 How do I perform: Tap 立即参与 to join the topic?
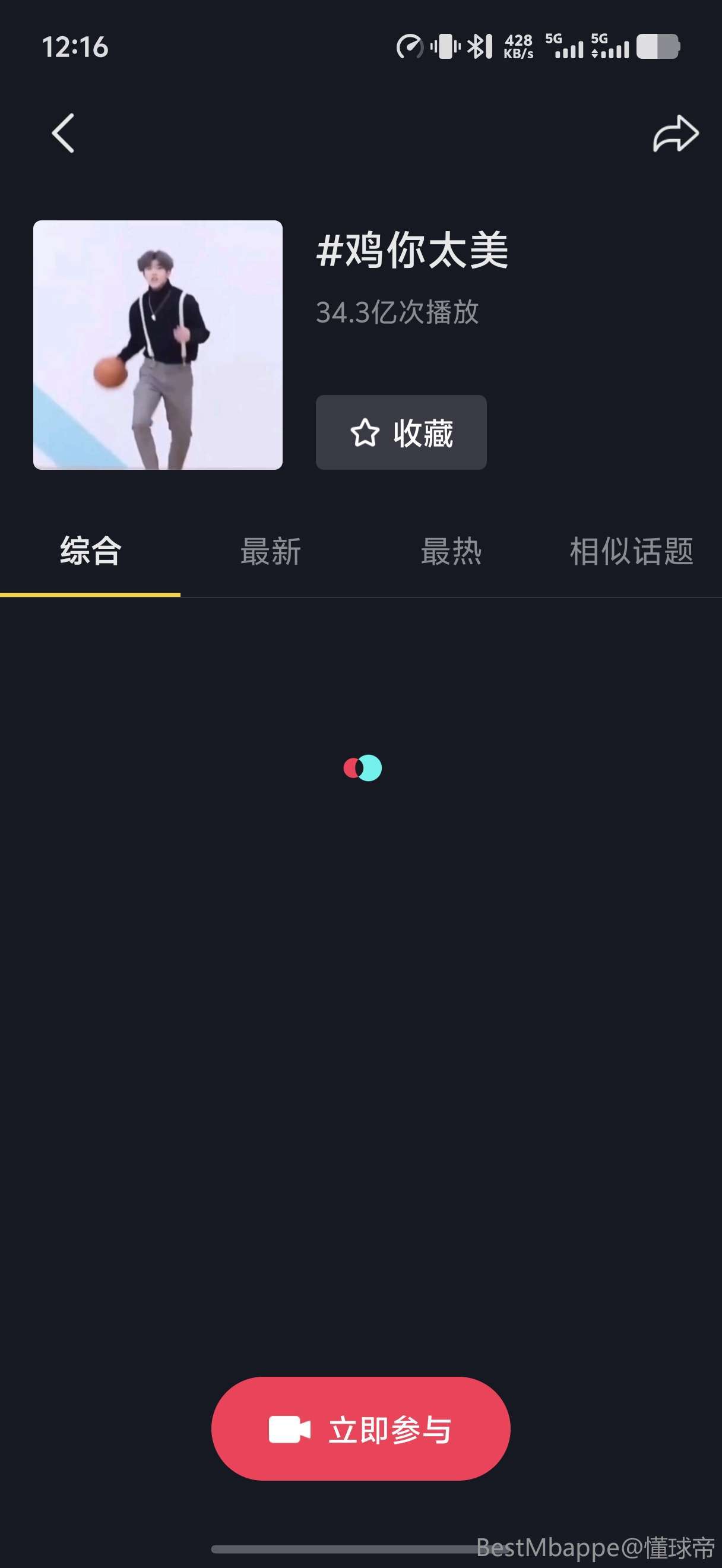360,1428
